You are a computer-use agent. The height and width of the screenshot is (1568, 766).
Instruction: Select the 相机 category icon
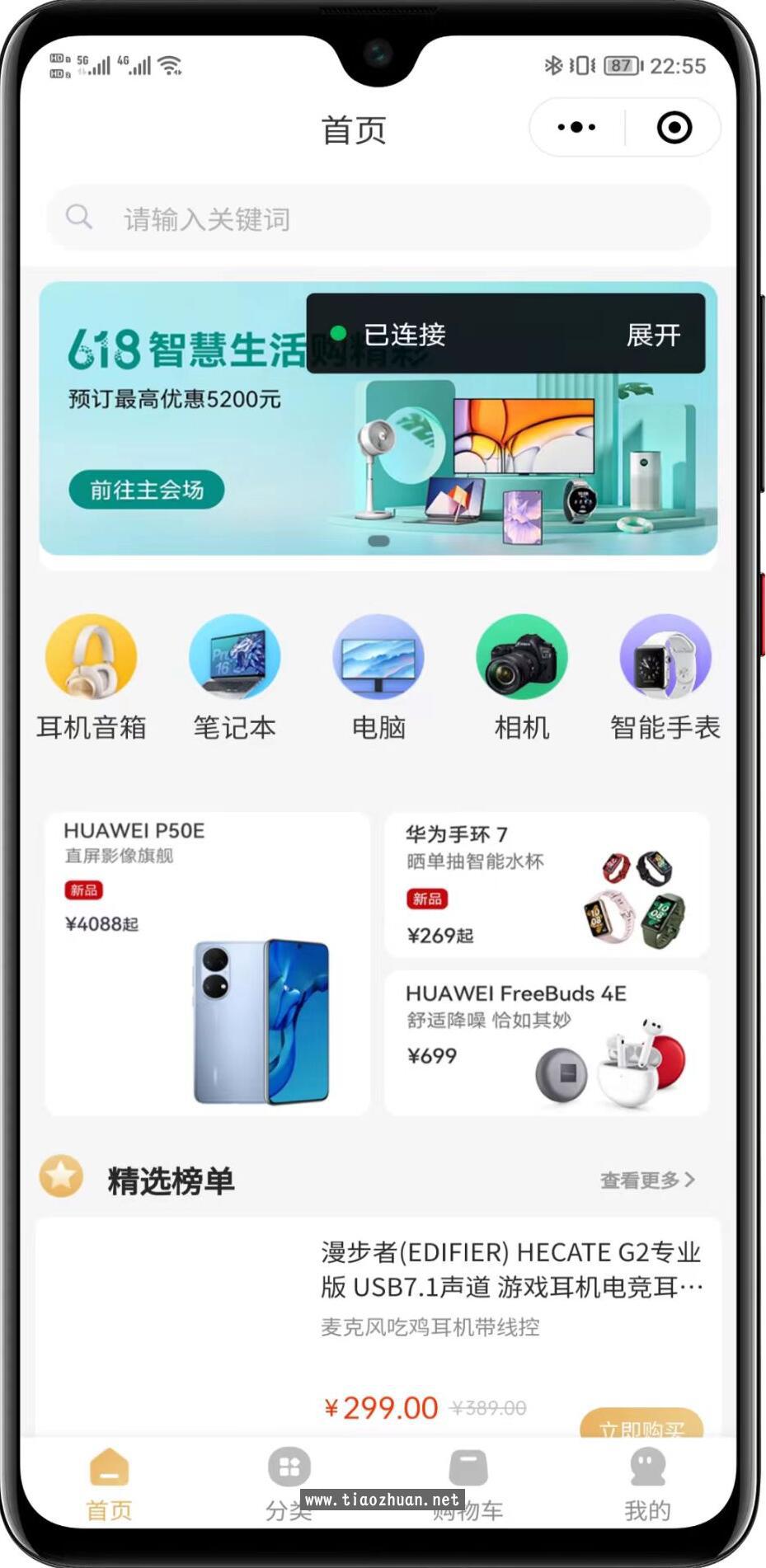point(522,655)
